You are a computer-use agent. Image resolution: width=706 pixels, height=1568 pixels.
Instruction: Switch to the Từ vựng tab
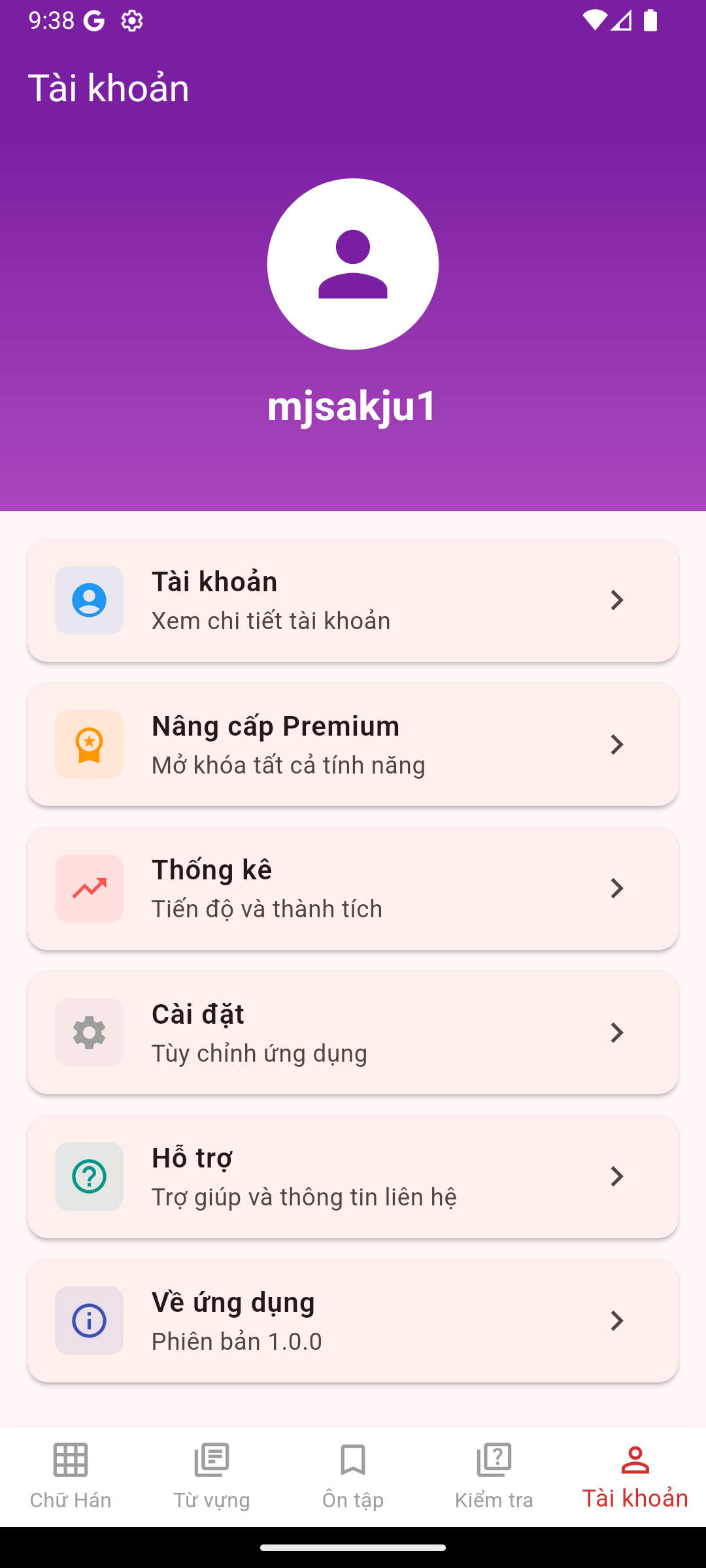pos(212,1477)
